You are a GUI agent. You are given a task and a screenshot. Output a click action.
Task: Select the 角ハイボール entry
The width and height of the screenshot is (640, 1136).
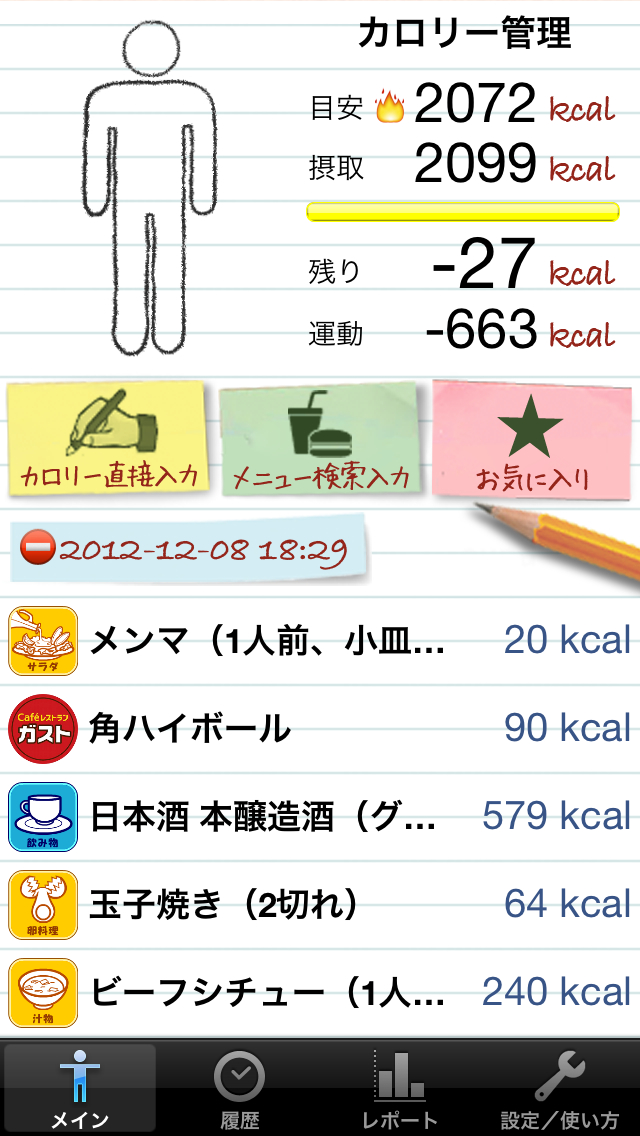coord(320,728)
